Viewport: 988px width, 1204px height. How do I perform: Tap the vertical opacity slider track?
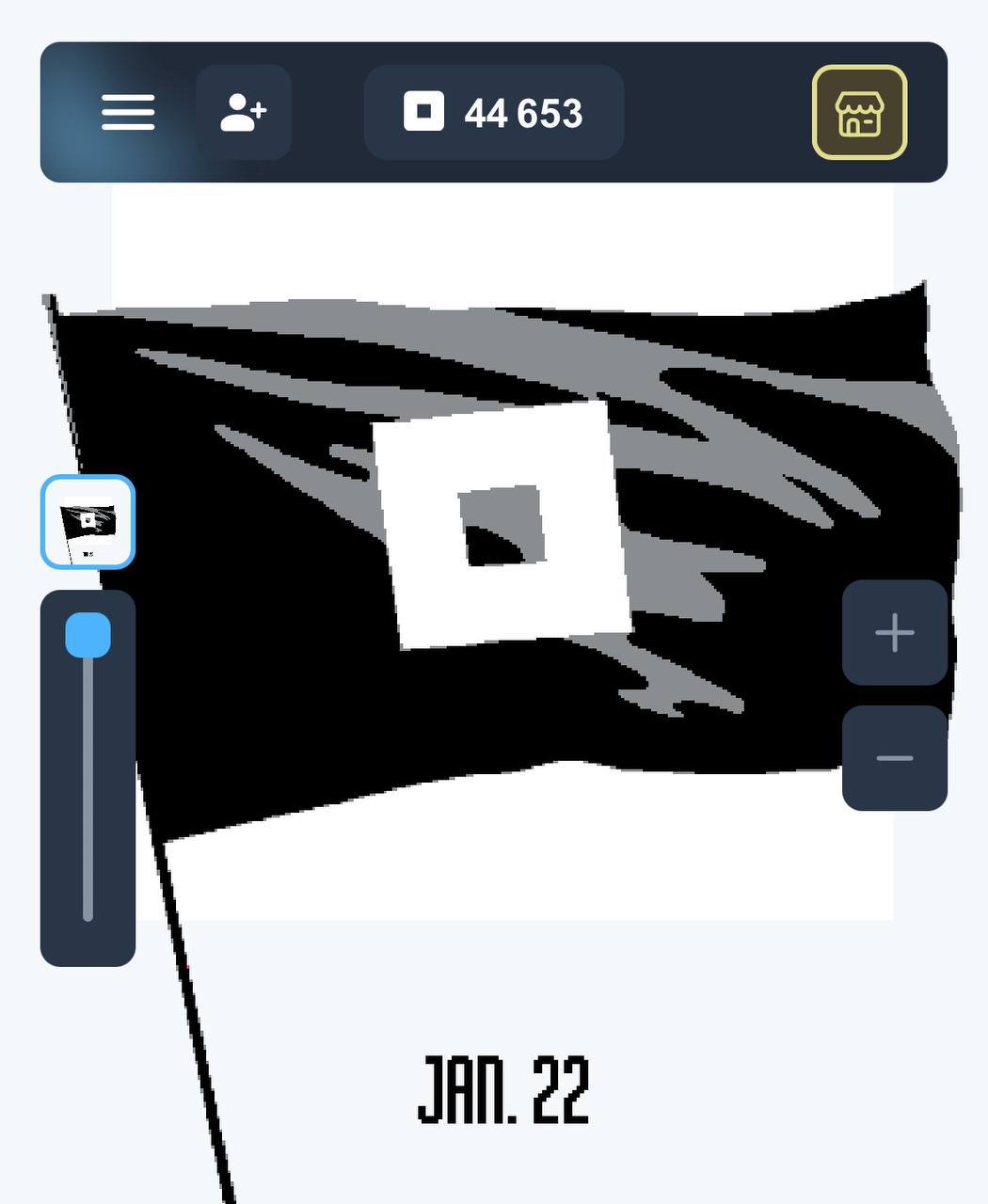pyautogui.click(x=88, y=790)
